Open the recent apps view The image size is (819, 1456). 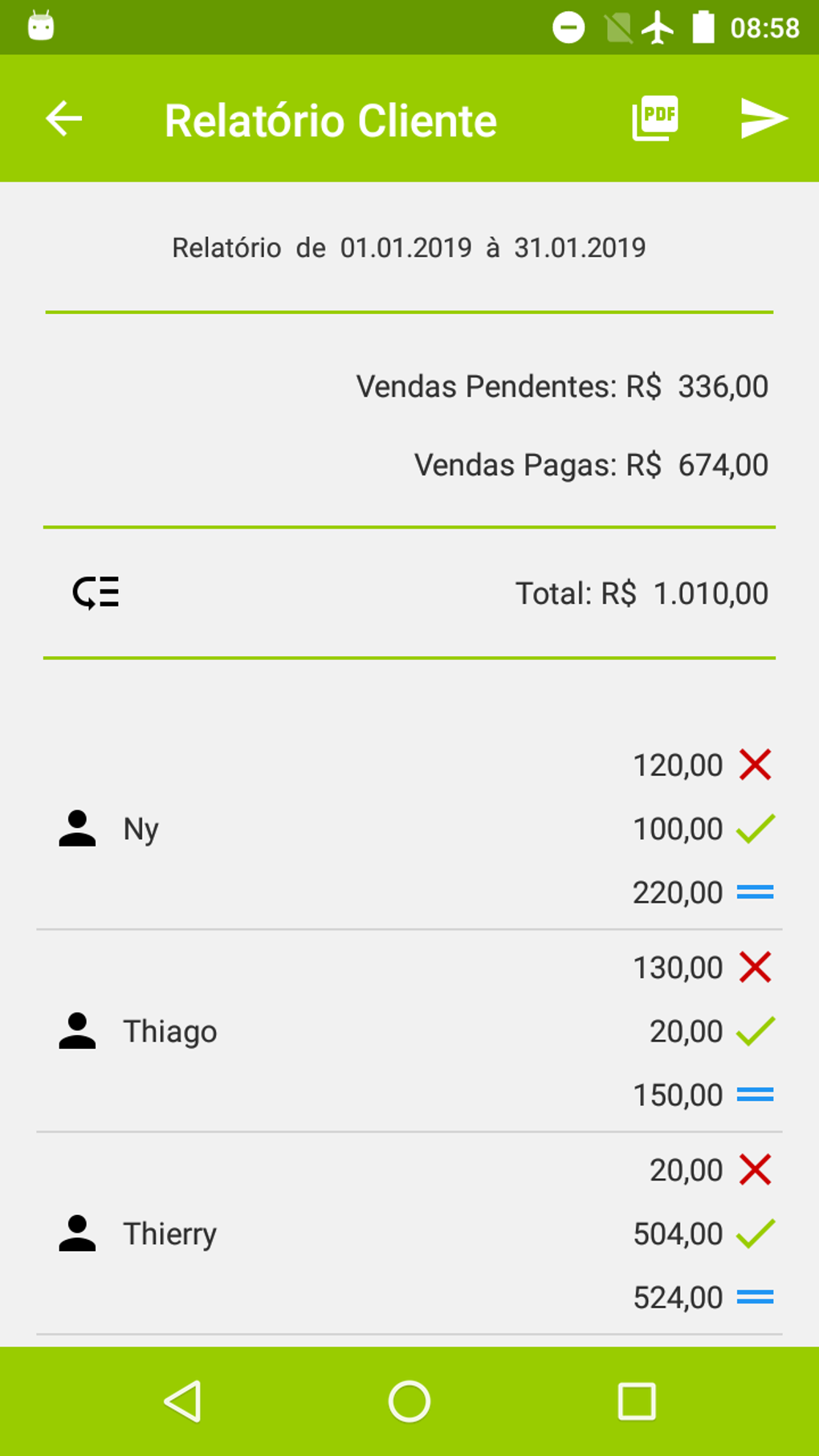click(x=637, y=1401)
